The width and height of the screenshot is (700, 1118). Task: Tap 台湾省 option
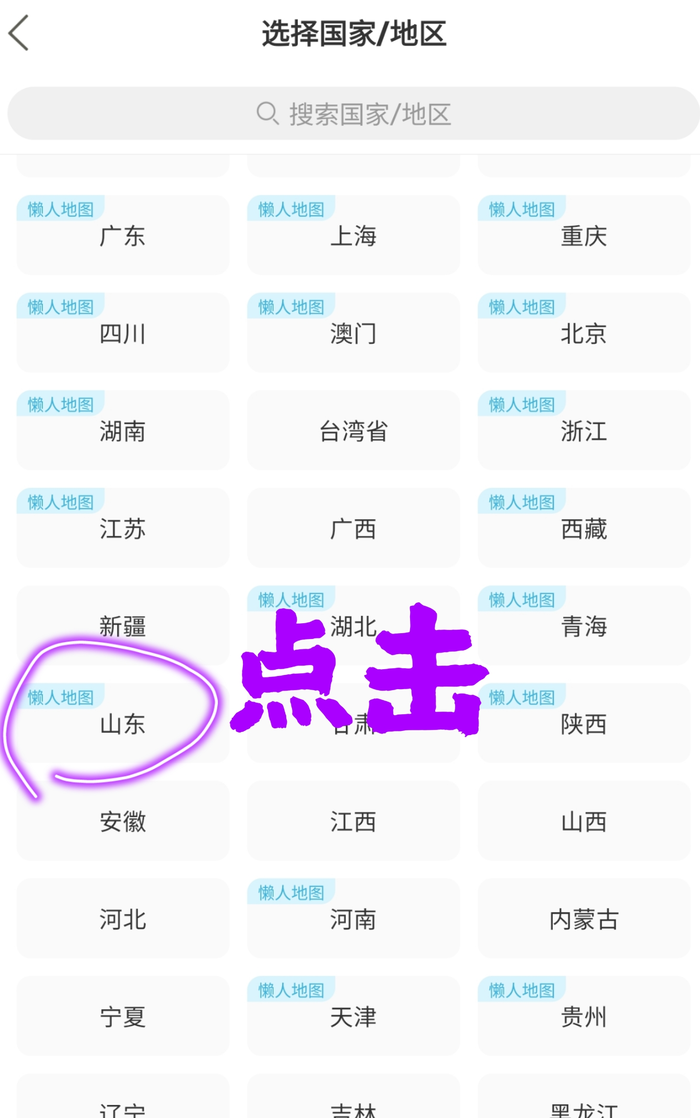tap(353, 431)
